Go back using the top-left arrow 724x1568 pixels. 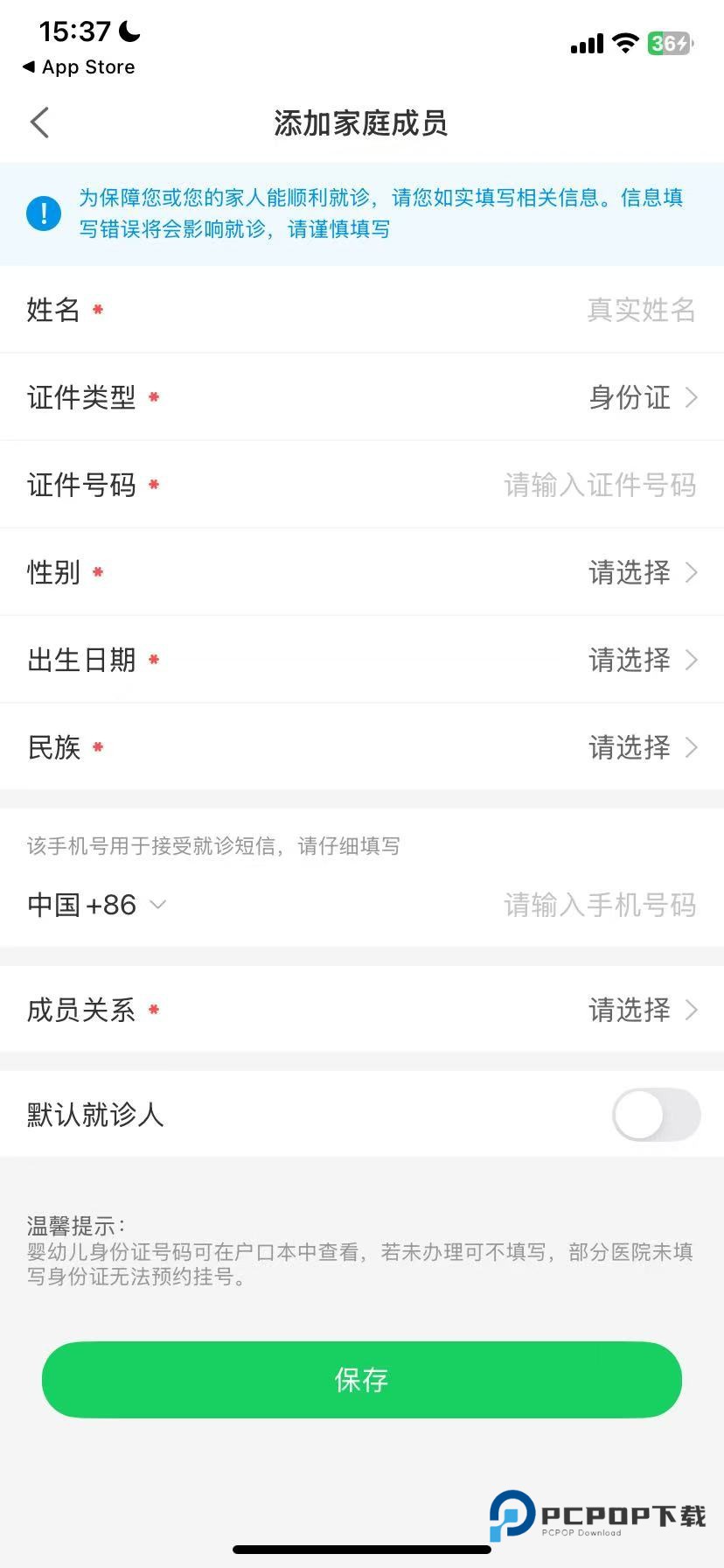[x=39, y=123]
